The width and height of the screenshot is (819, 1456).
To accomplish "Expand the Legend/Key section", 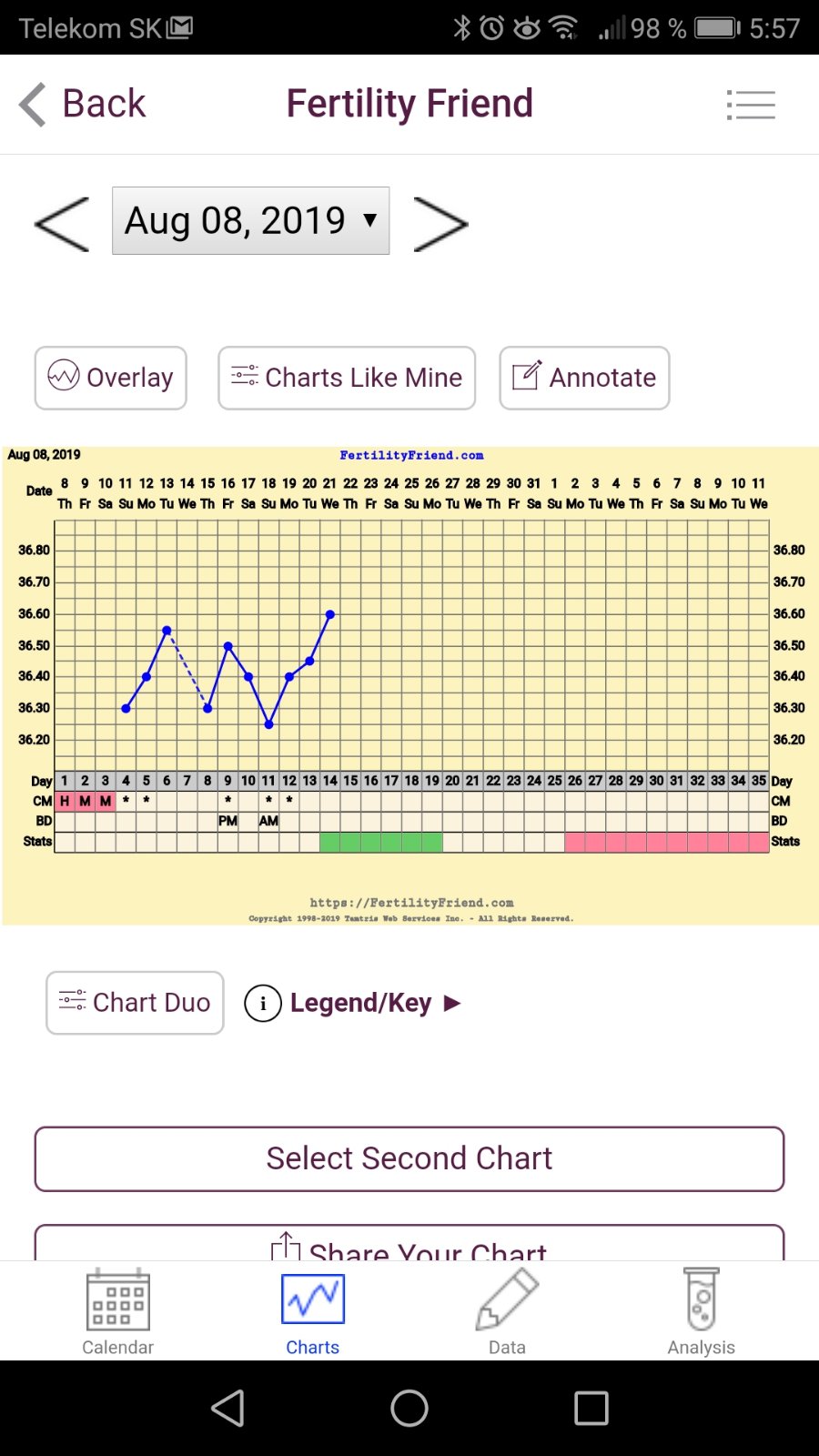I will (353, 1003).
